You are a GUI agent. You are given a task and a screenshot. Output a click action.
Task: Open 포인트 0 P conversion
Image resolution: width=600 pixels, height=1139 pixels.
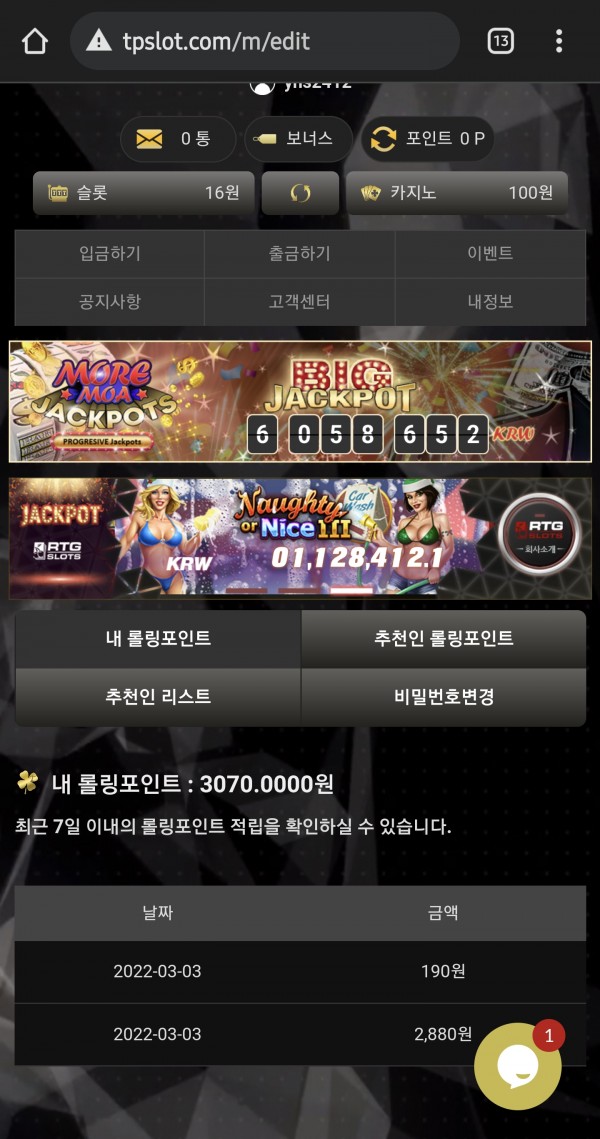click(428, 139)
